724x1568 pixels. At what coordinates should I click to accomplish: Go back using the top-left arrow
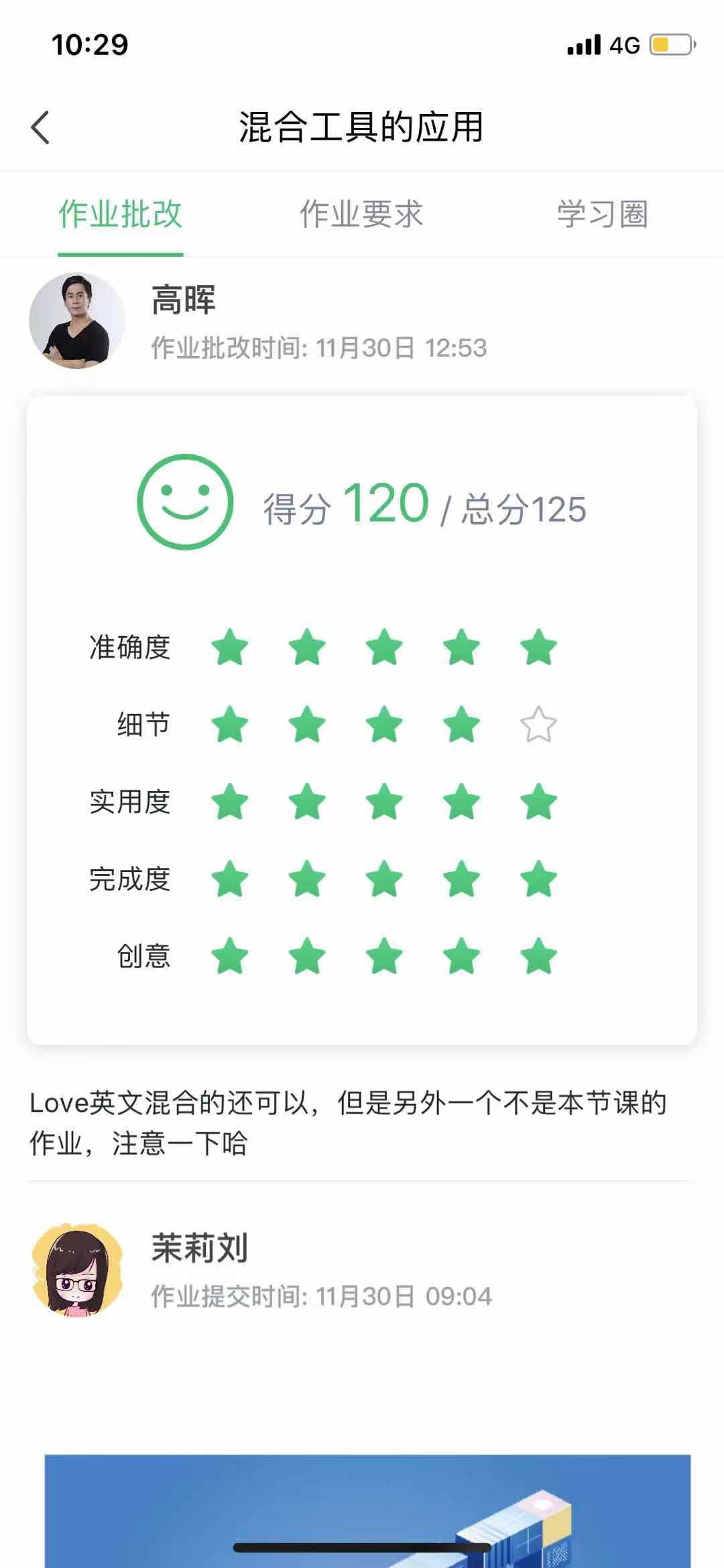pos(41,127)
